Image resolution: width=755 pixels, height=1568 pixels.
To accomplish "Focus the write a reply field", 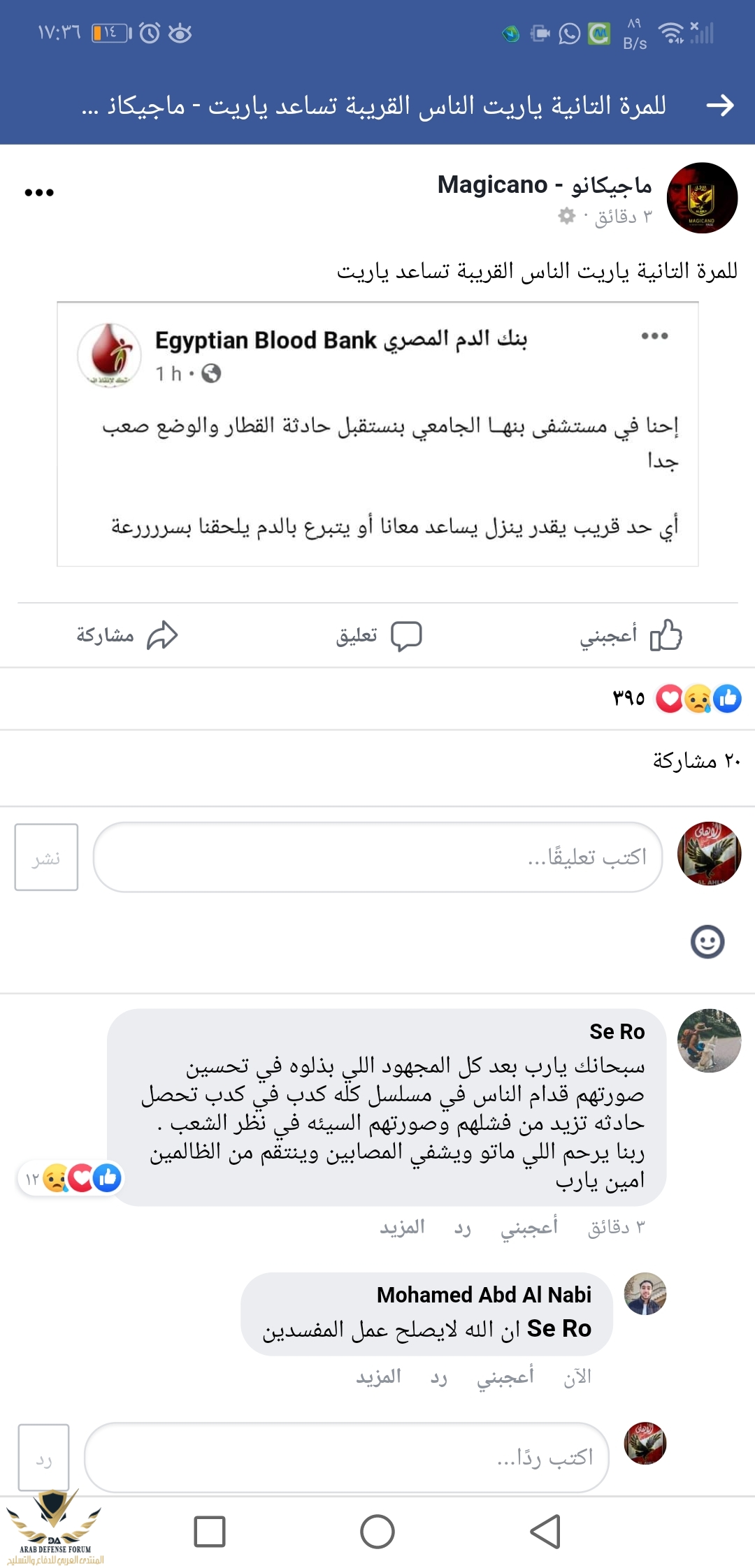I will tap(347, 1458).
